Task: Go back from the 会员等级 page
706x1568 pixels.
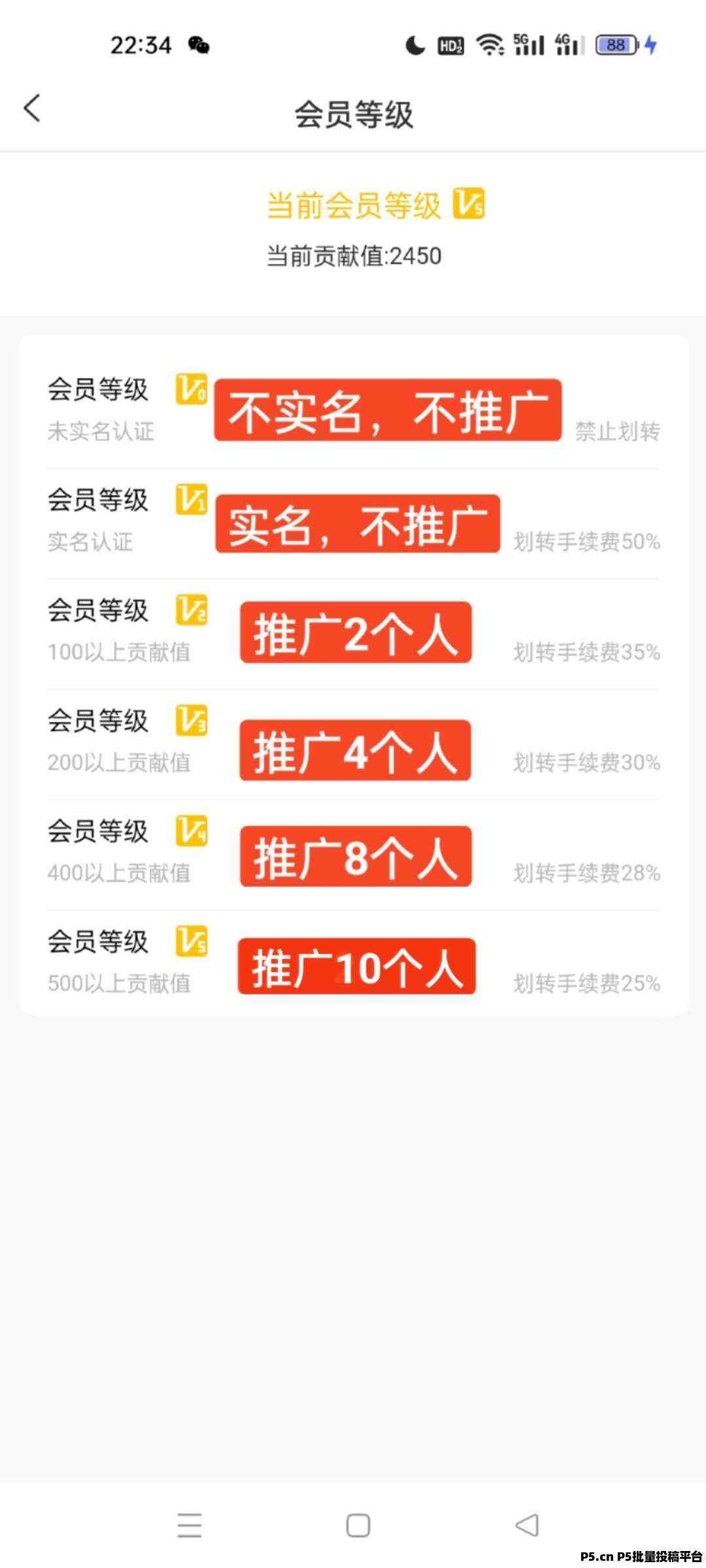Action: pos(32,108)
